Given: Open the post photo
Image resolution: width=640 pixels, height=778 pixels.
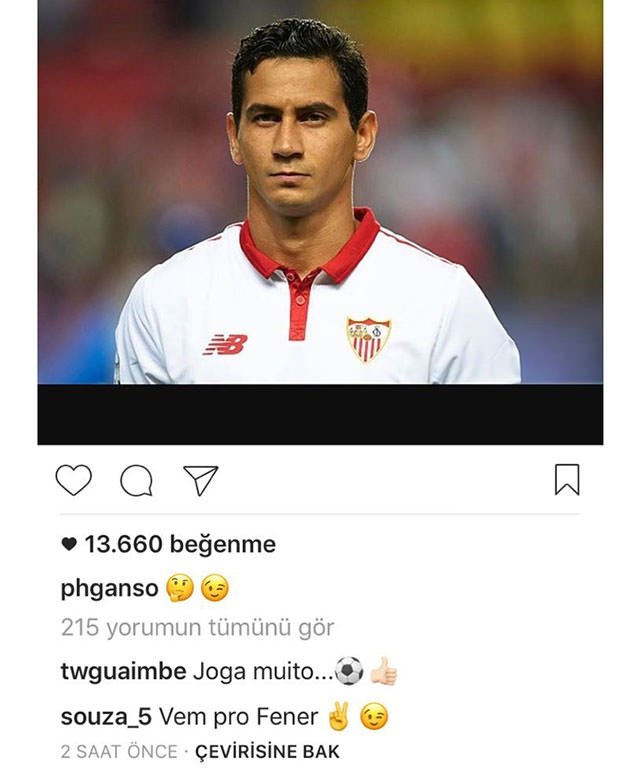Looking at the screenshot, I should pos(320,200).
